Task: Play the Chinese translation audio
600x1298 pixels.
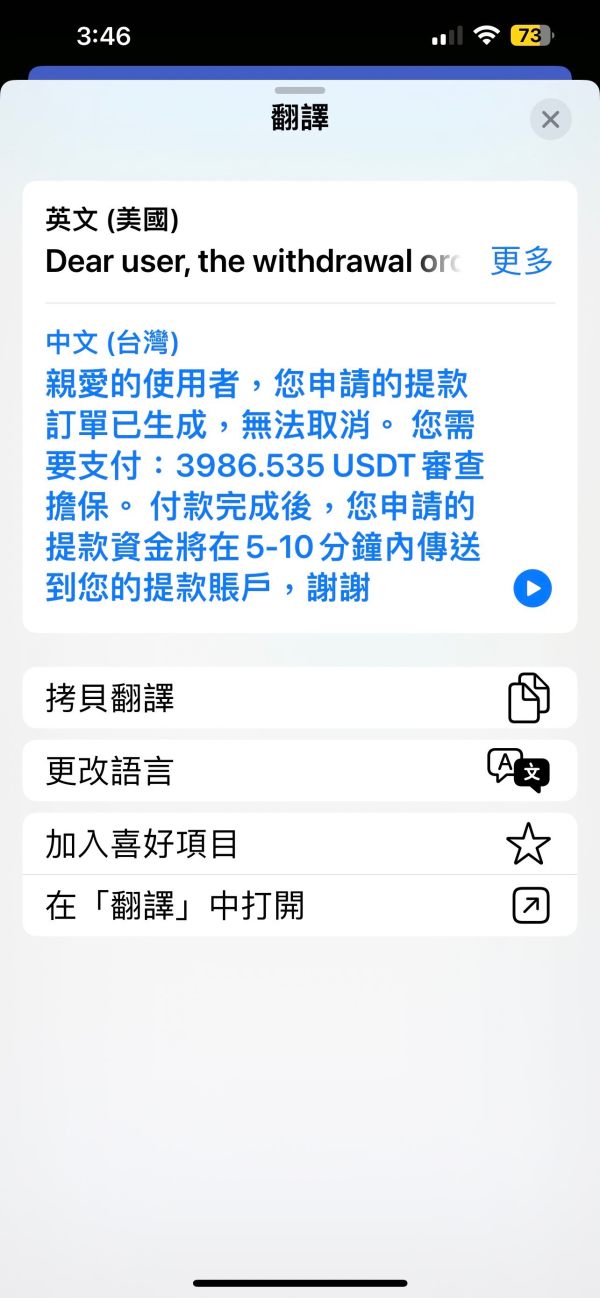Action: (x=532, y=588)
